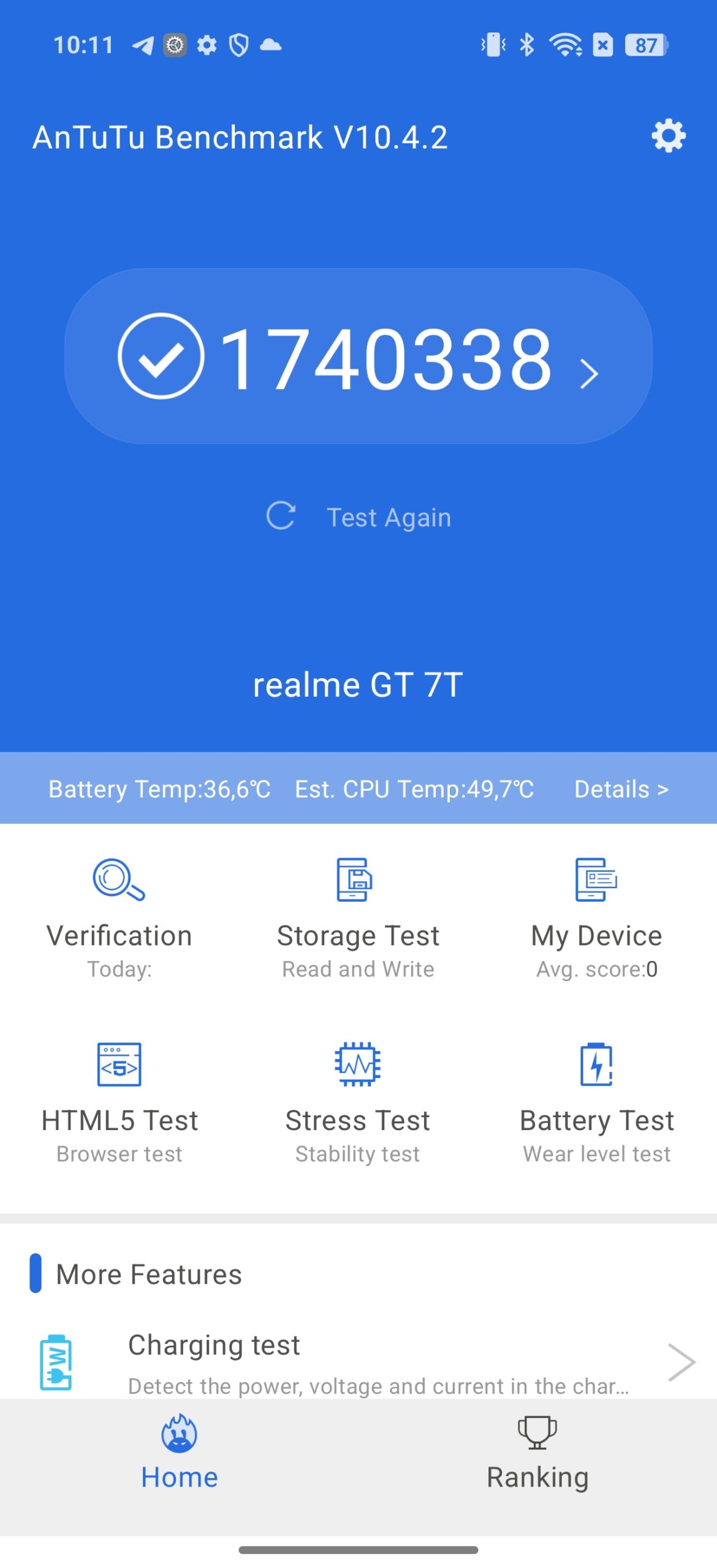Open temperature Details link

(x=621, y=789)
